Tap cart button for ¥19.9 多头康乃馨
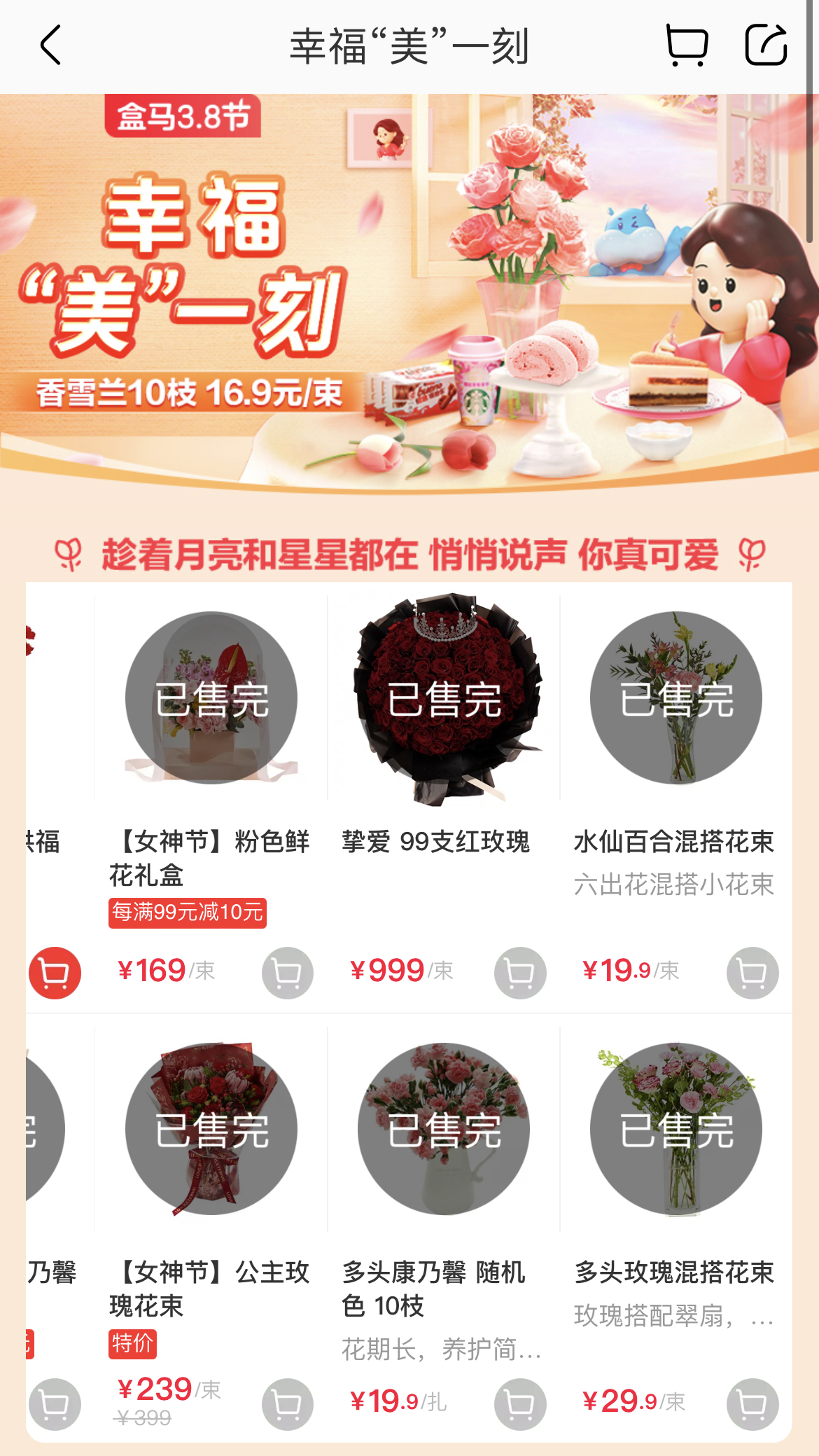 coord(519,1404)
